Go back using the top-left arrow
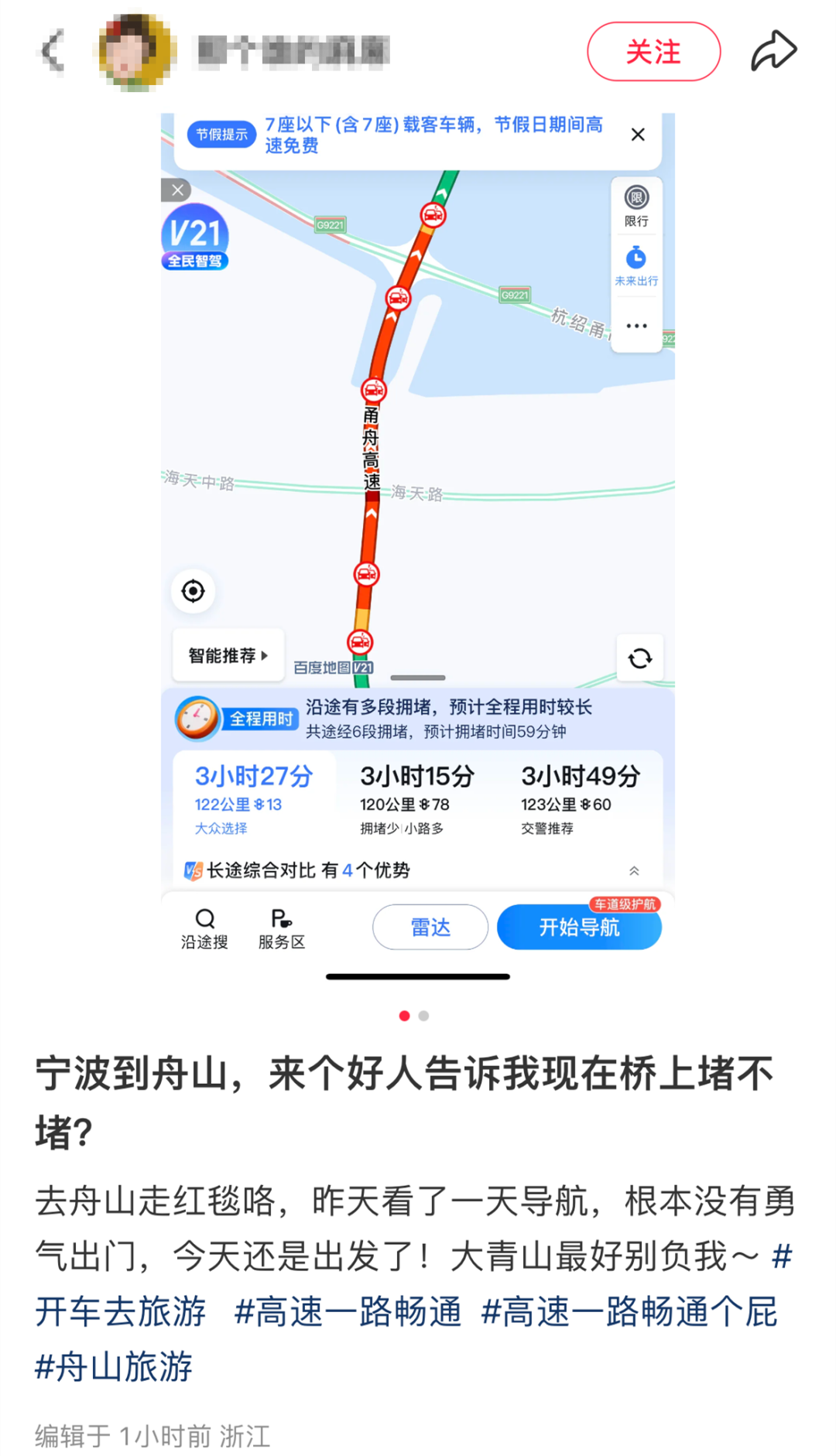Screen dimensions: 836x1456 tap(53, 52)
